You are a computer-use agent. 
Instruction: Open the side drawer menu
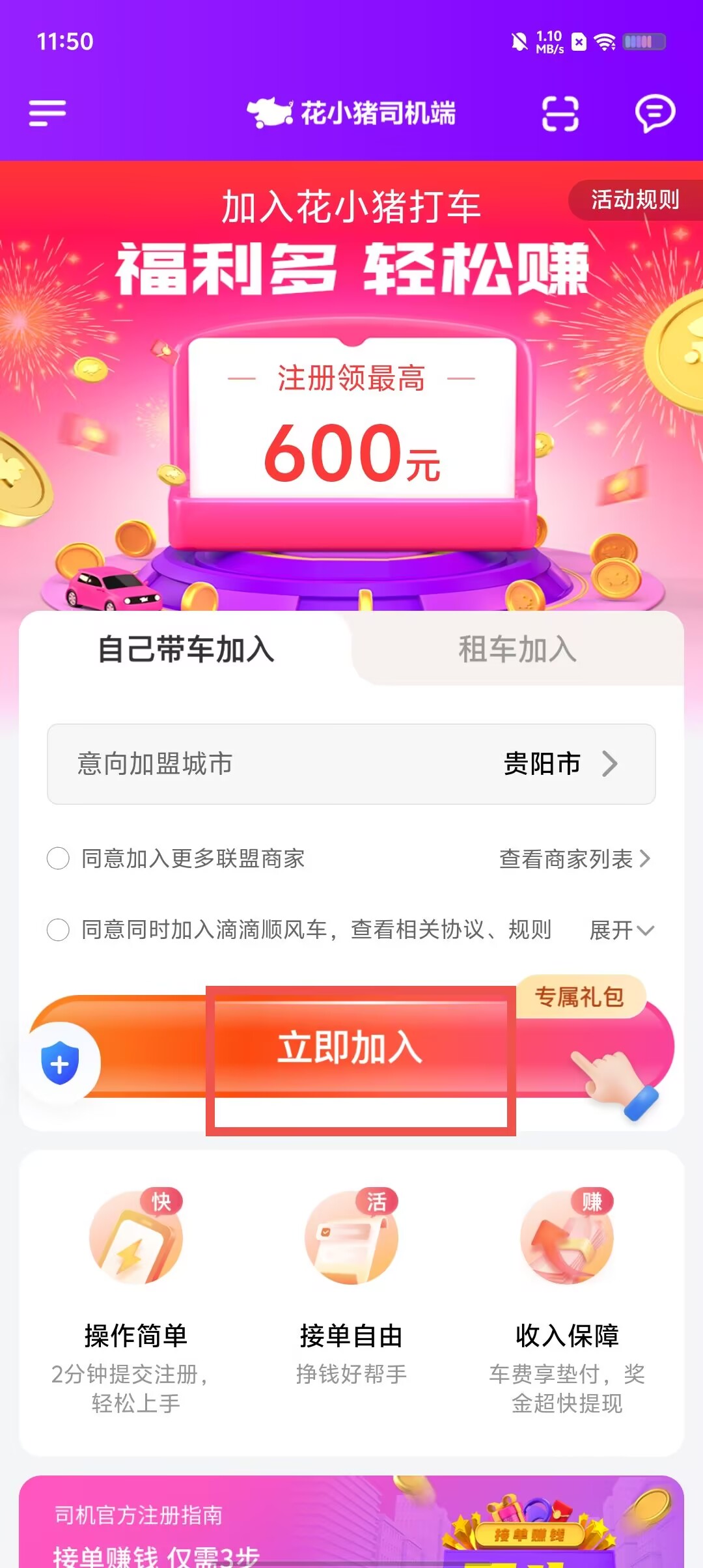[x=48, y=113]
